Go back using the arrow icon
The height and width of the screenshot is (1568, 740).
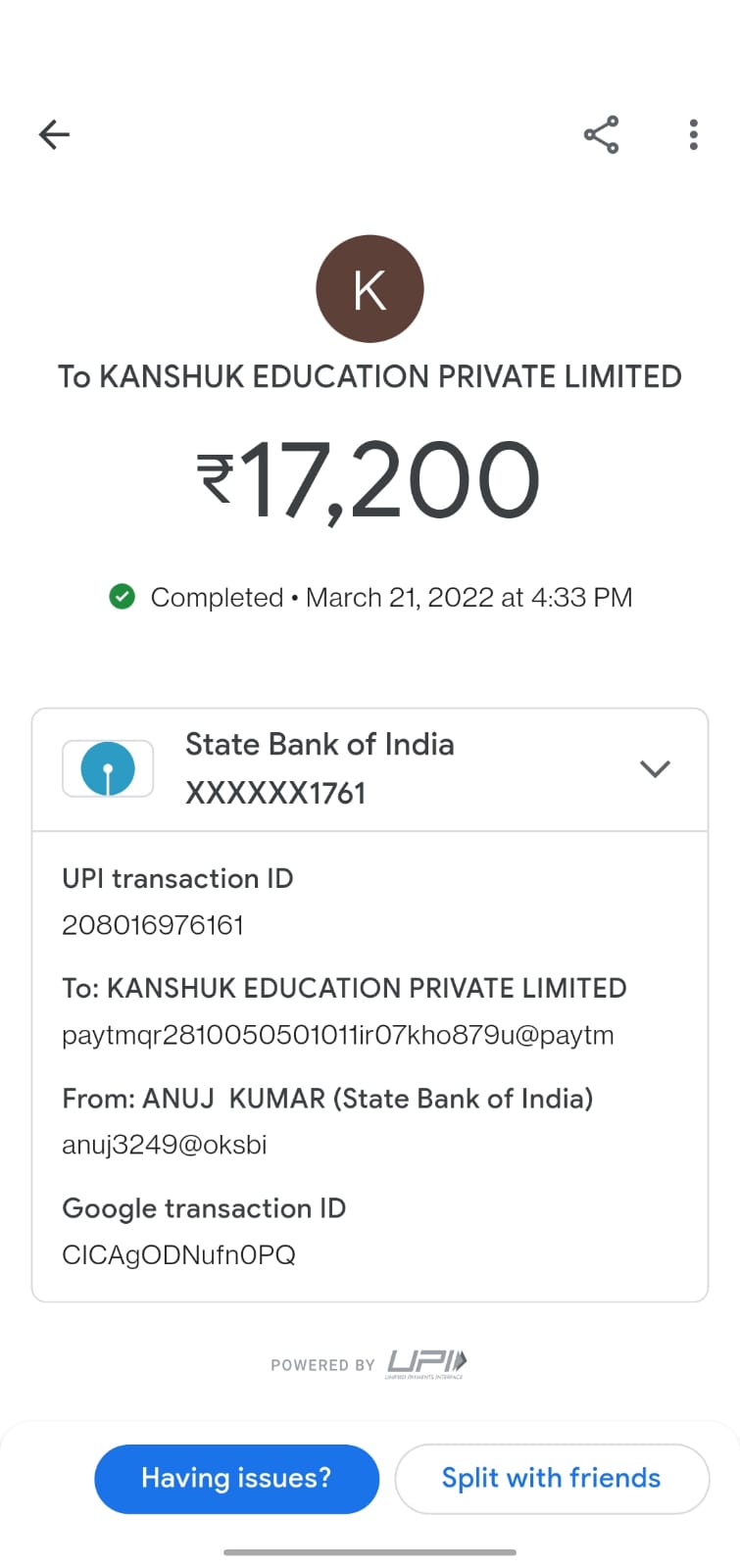coord(54,134)
